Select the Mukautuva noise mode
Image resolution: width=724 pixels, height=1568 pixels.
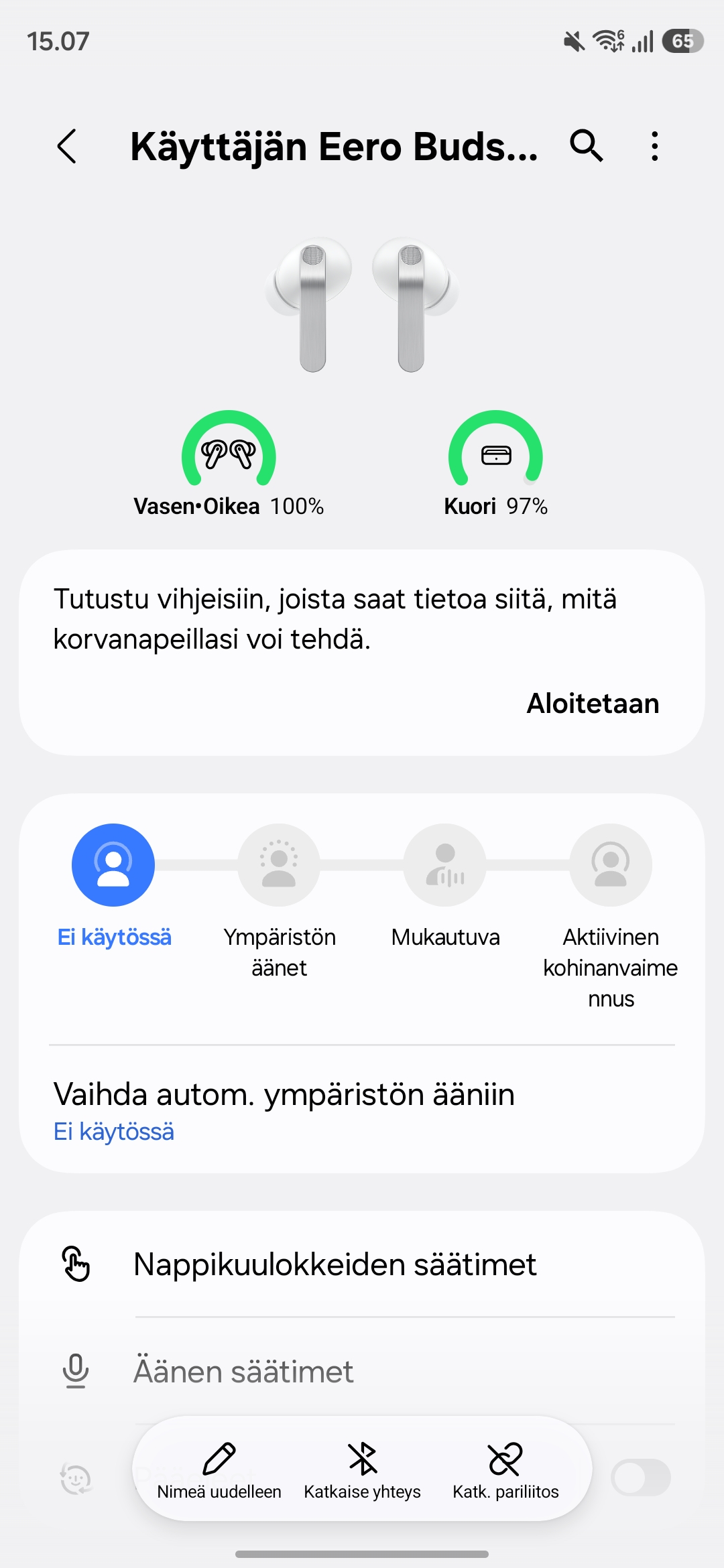[444, 865]
